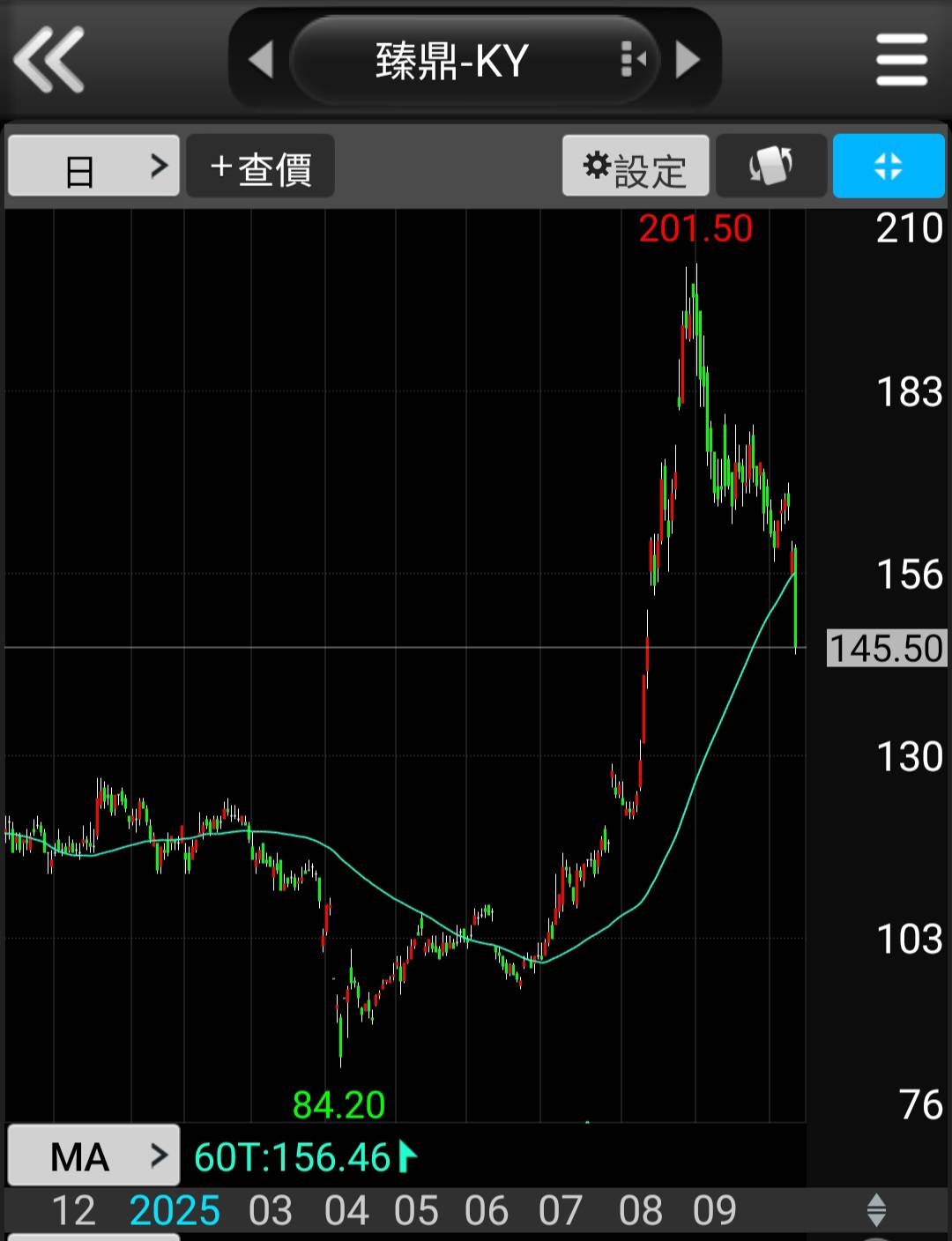The height and width of the screenshot is (1241, 952).
Task: Change the MA indicator type
Action: (93, 1156)
